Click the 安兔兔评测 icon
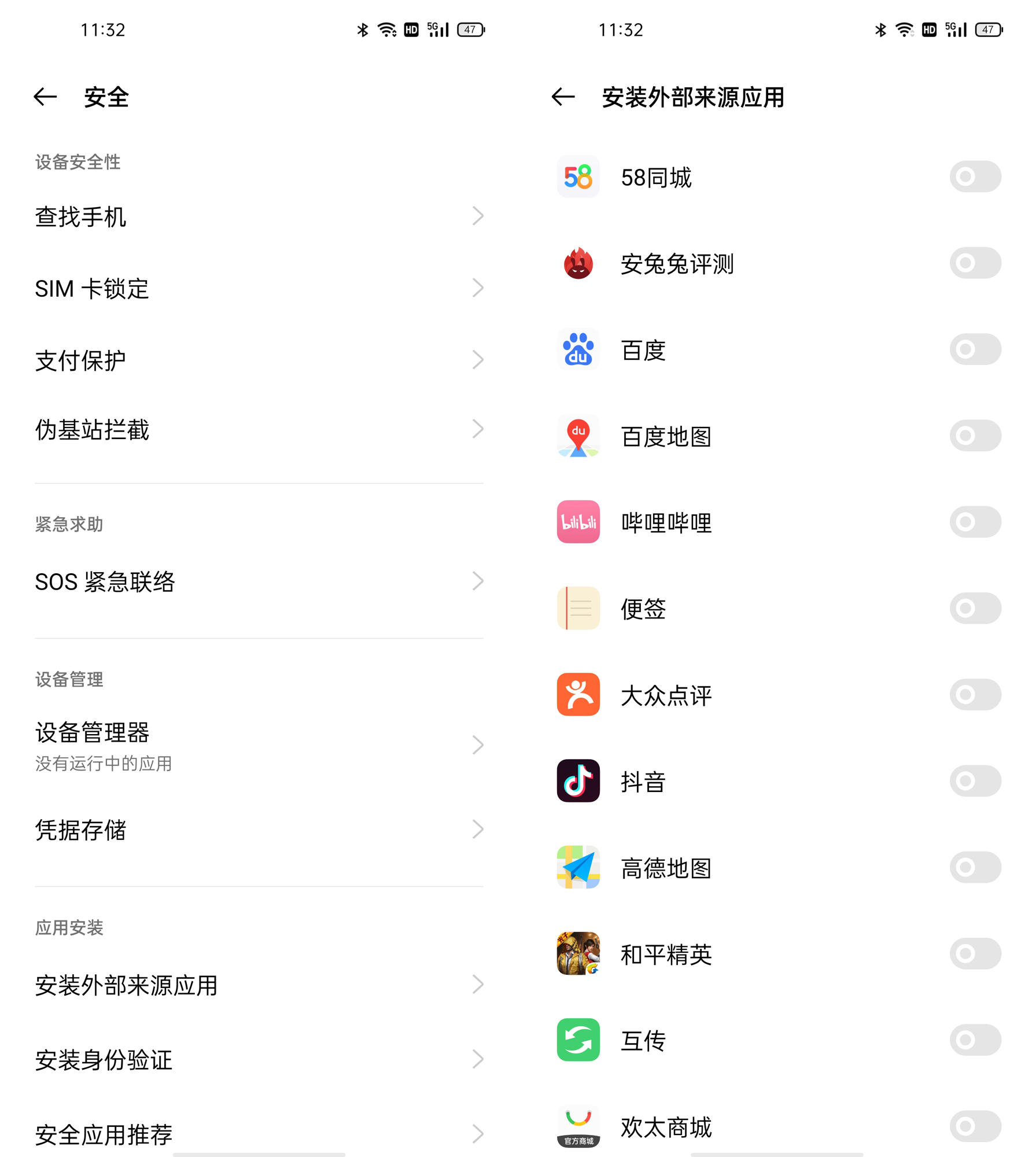 click(578, 263)
